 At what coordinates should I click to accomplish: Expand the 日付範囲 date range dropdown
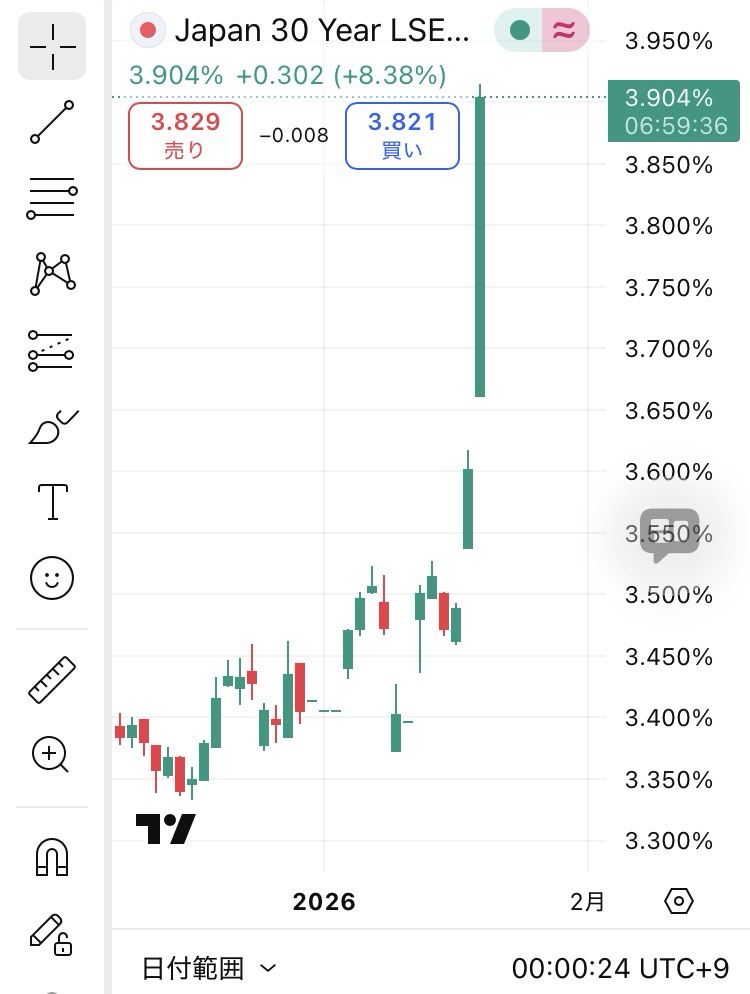tap(208, 968)
